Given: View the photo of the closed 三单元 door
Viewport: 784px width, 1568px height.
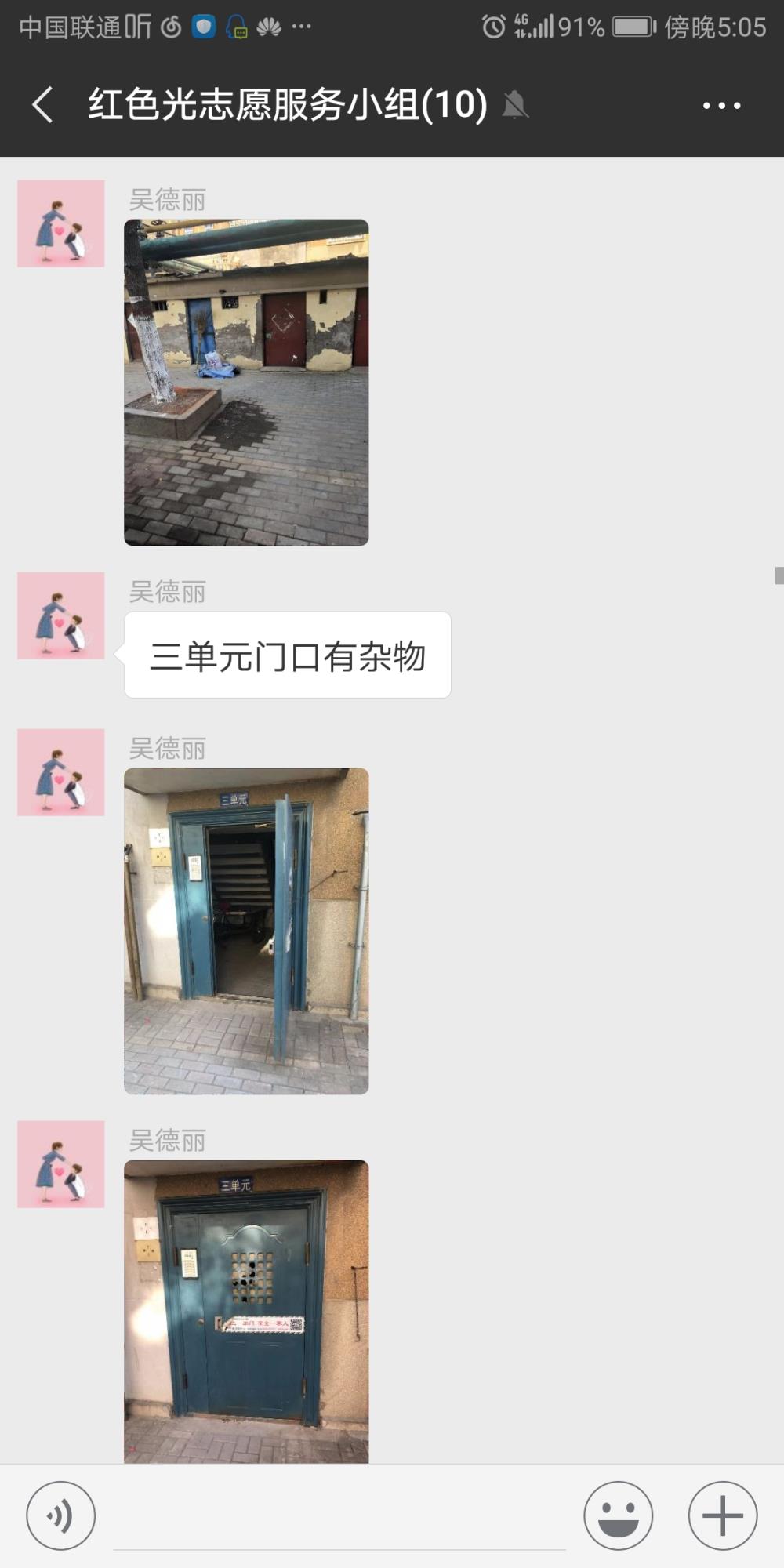Looking at the screenshot, I should point(246,1312).
